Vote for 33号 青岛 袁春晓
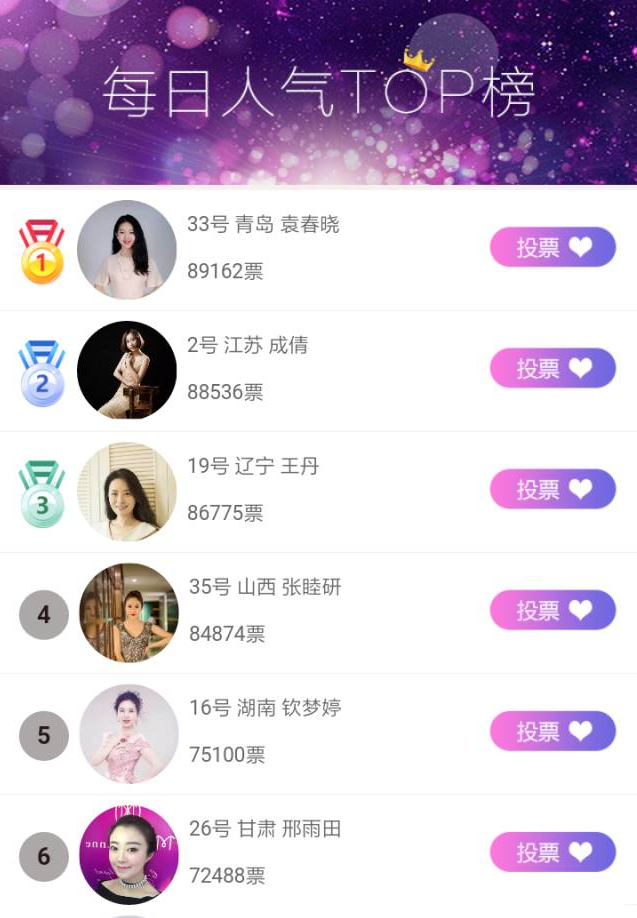637x918 pixels. point(552,247)
